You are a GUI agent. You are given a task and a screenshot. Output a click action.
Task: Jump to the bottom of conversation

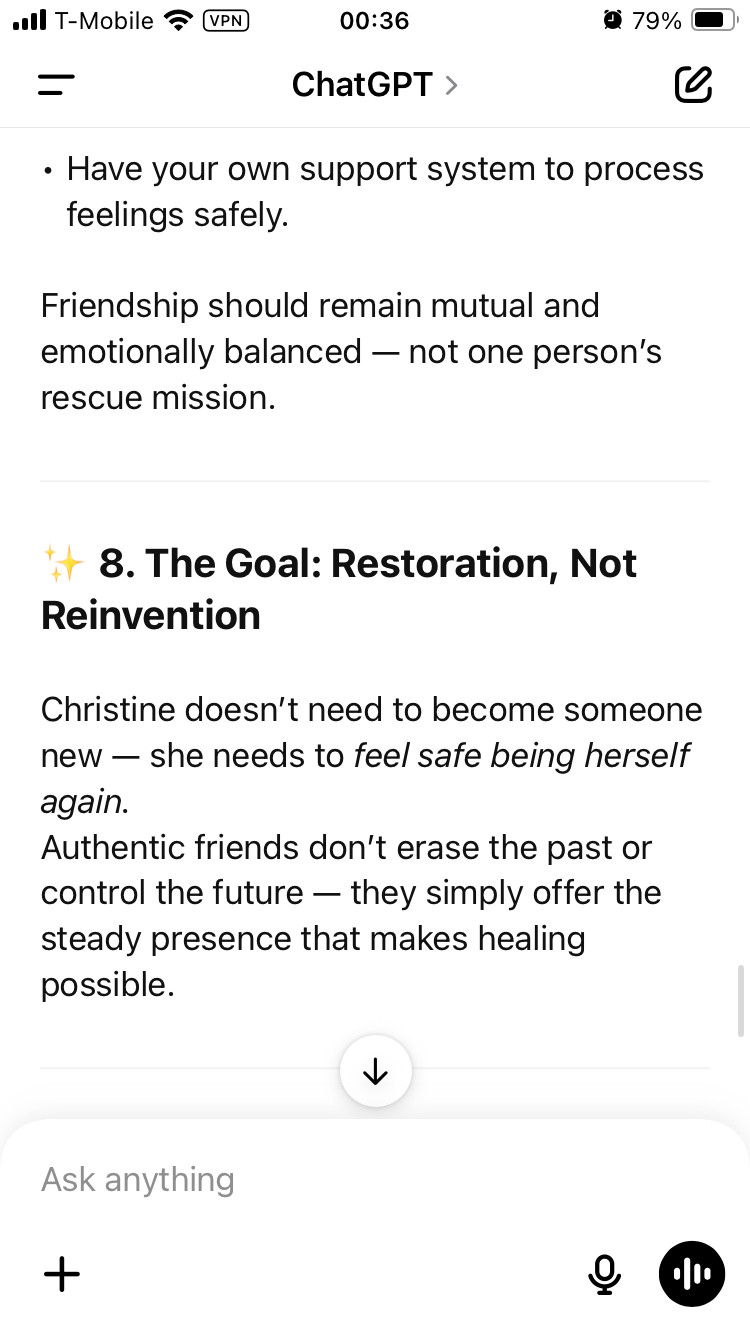click(x=375, y=1072)
